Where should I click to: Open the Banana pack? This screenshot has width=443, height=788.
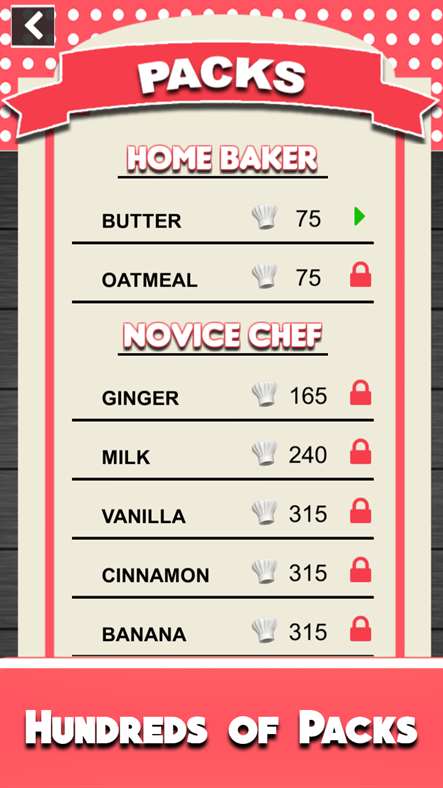pyautogui.click(x=223, y=632)
